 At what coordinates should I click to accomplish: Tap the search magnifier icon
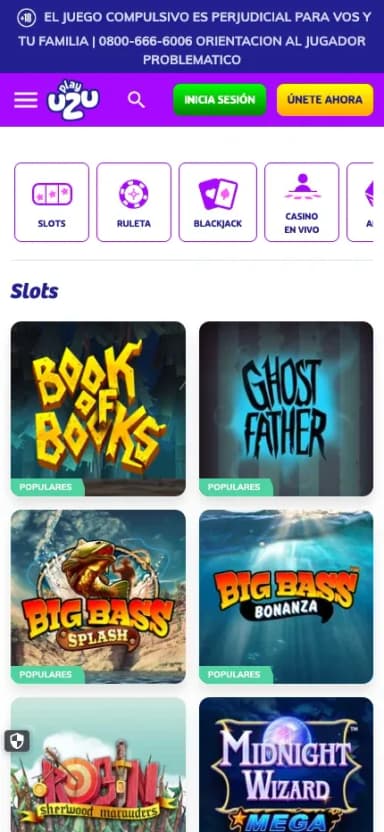136,99
